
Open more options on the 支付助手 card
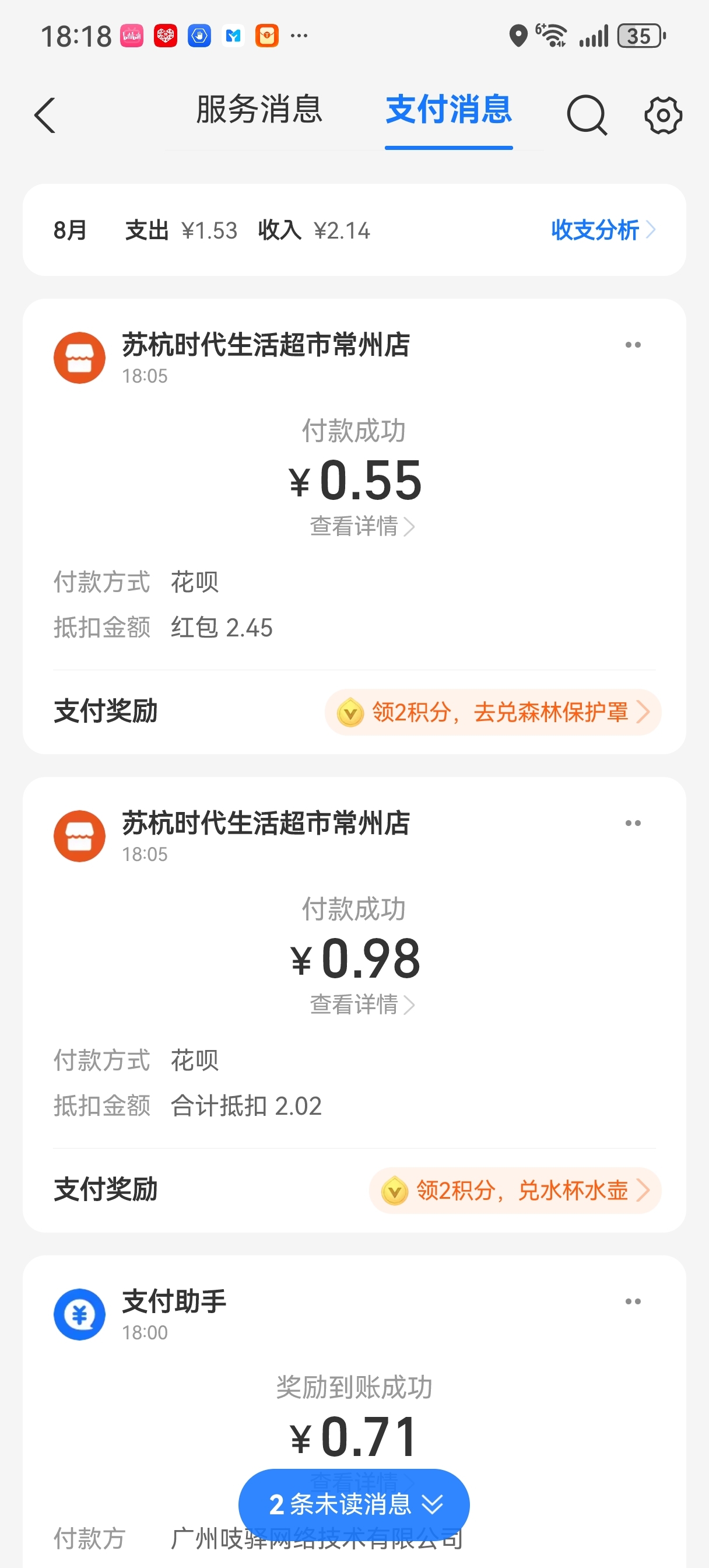coord(633,1301)
